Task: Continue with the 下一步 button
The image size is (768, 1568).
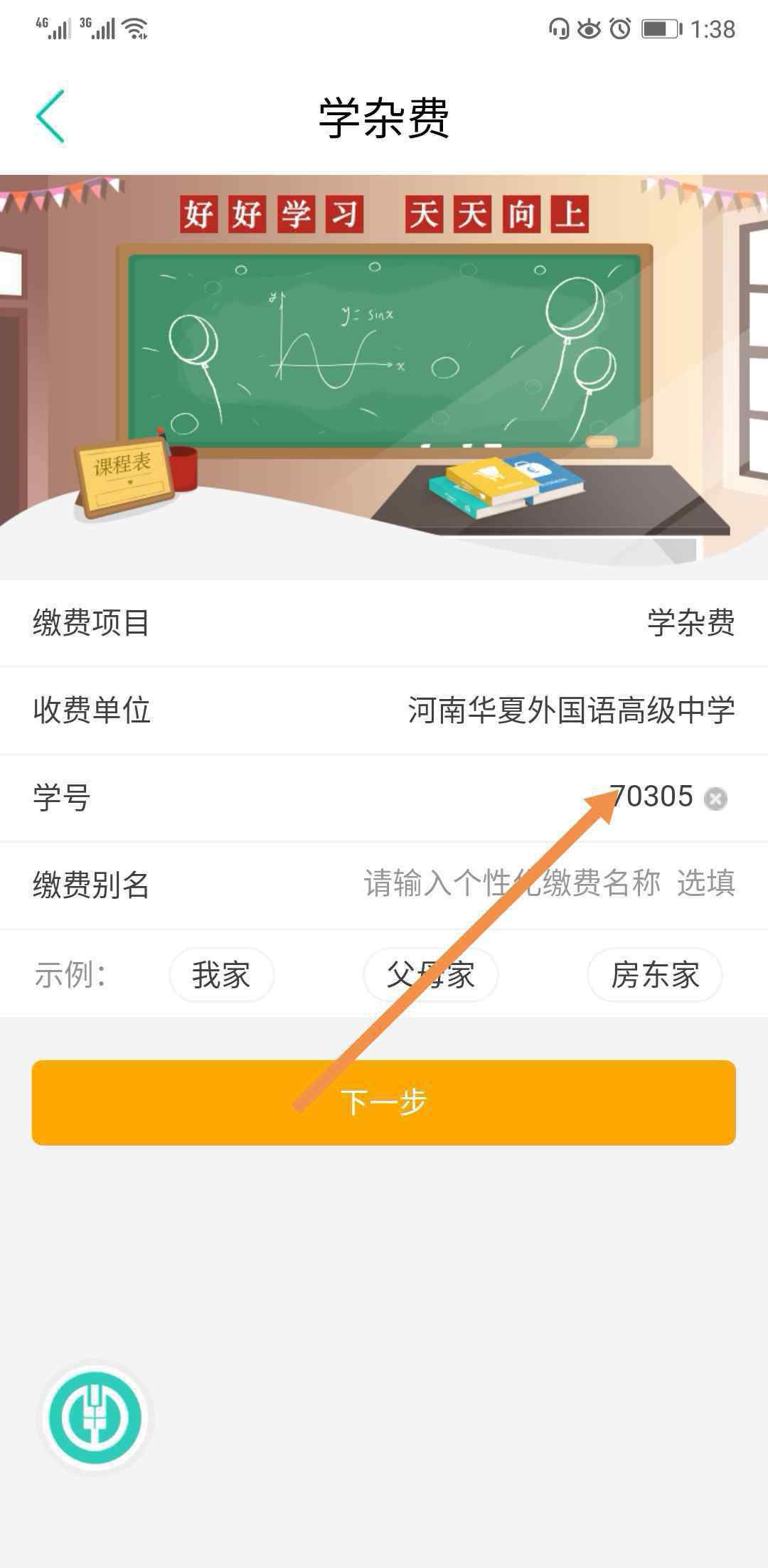Action: [384, 1102]
